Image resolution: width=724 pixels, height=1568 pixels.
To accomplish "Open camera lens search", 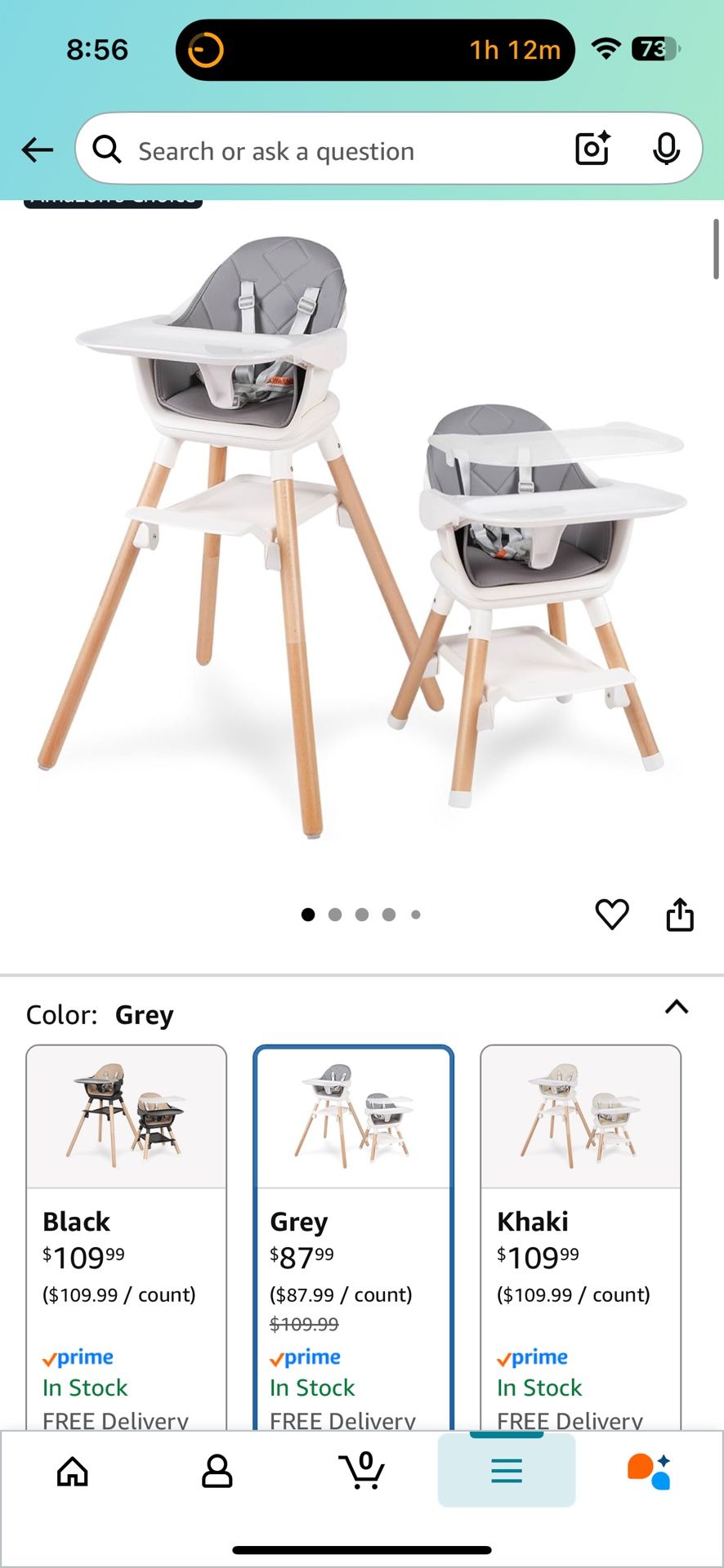I will click(x=592, y=149).
